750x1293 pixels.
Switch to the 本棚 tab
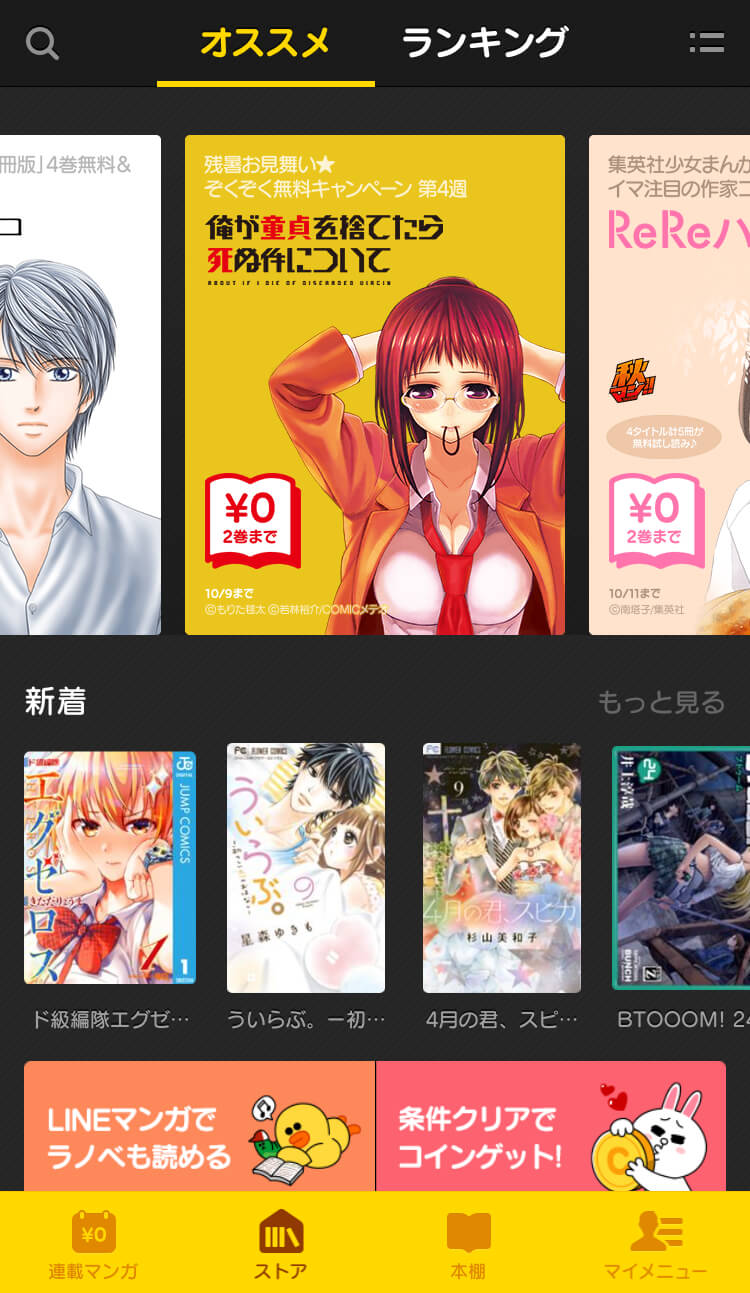point(468,1243)
